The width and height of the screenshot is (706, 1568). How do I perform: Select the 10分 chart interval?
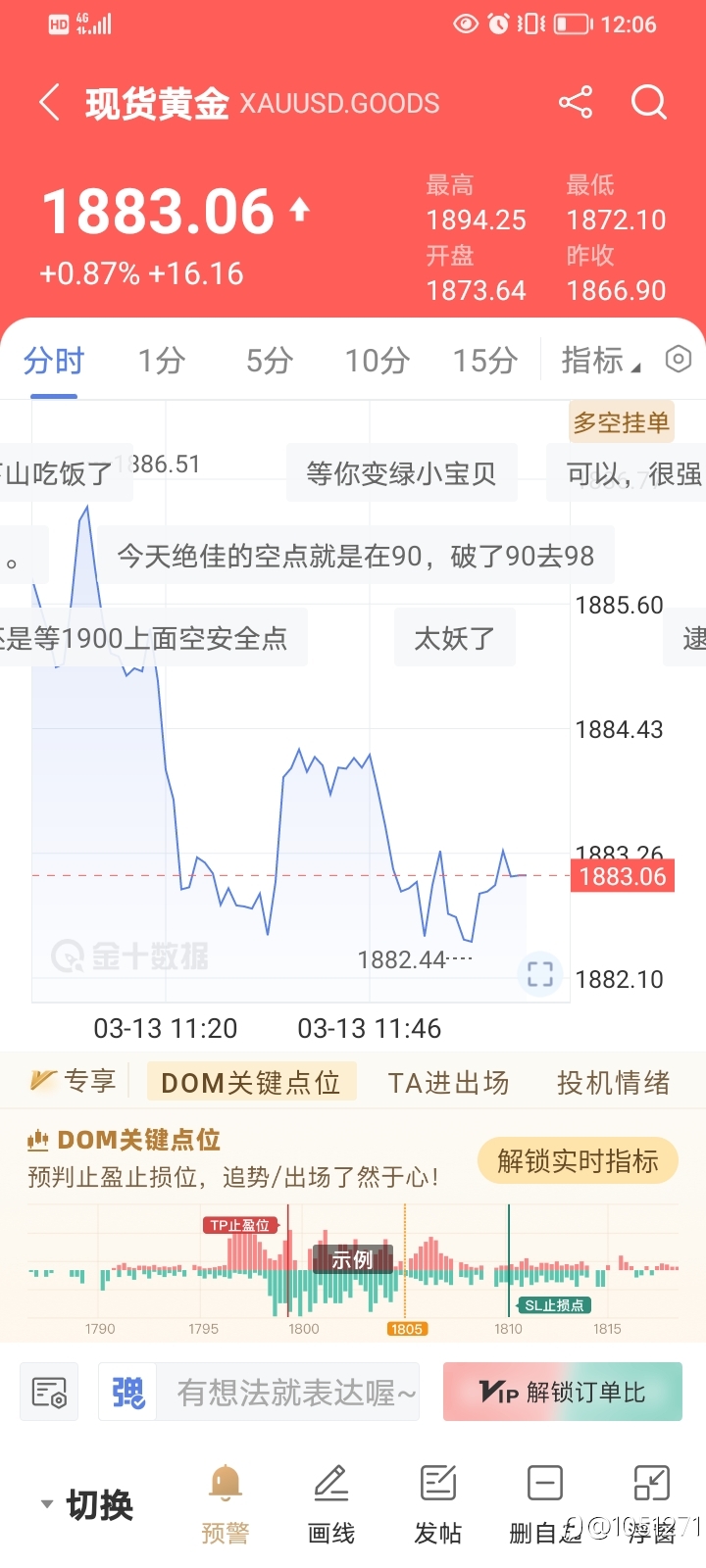pyautogui.click(x=377, y=361)
